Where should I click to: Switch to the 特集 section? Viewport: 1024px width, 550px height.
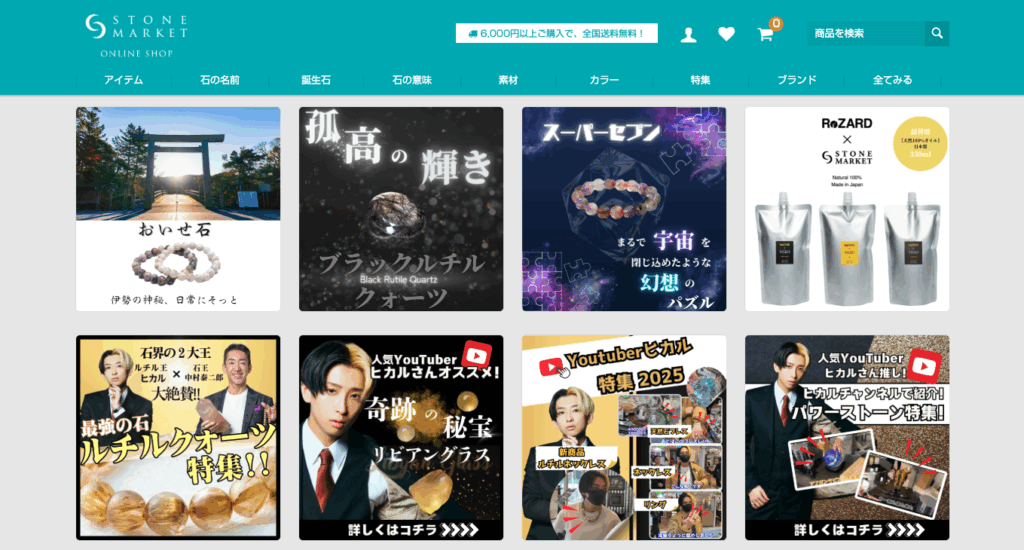[x=700, y=80]
